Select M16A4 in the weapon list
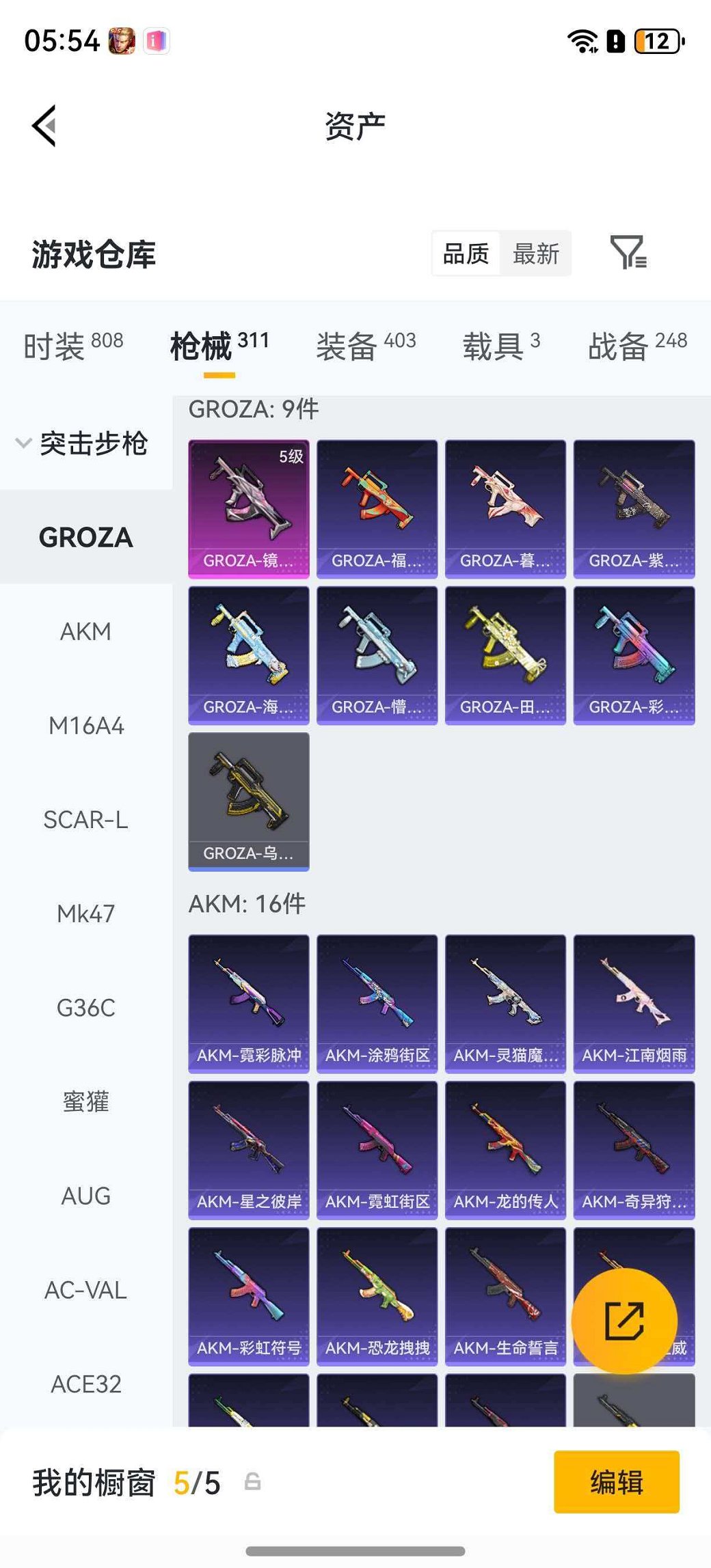This screenshot has height=1568, width=711. tap(85, 726)
